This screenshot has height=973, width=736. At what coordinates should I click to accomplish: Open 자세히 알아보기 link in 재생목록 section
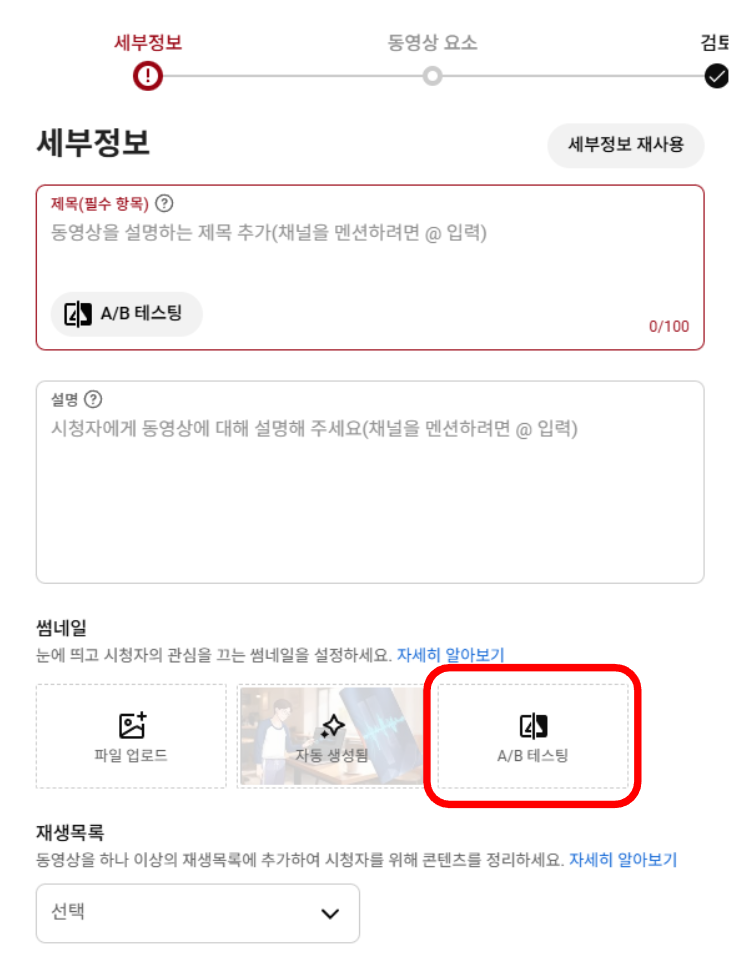[x=623, y=860]
